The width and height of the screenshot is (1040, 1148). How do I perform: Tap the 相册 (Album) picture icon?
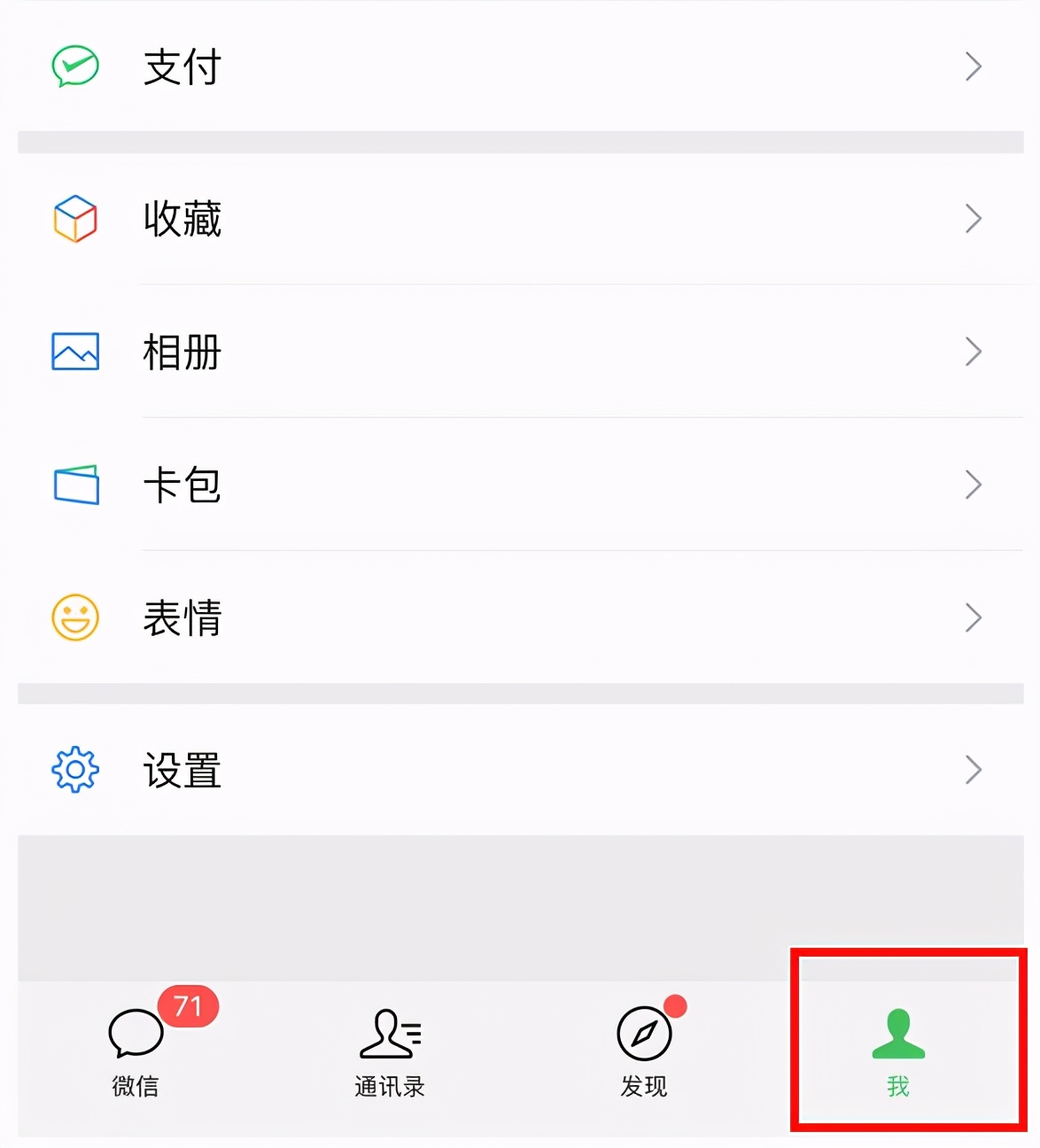(x=74, y=353)
